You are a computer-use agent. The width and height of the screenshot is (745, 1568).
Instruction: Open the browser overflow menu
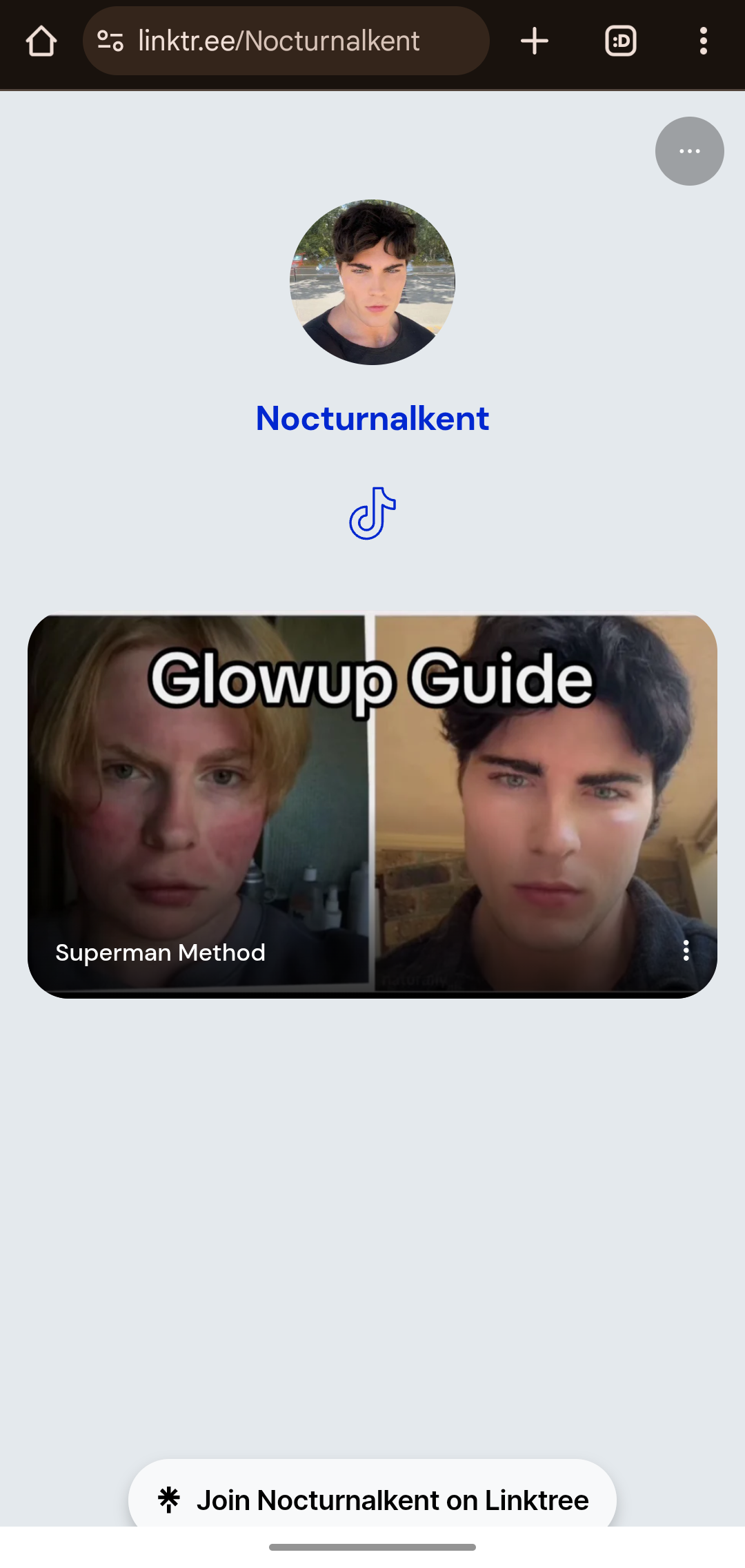click(x=703, y=41)
